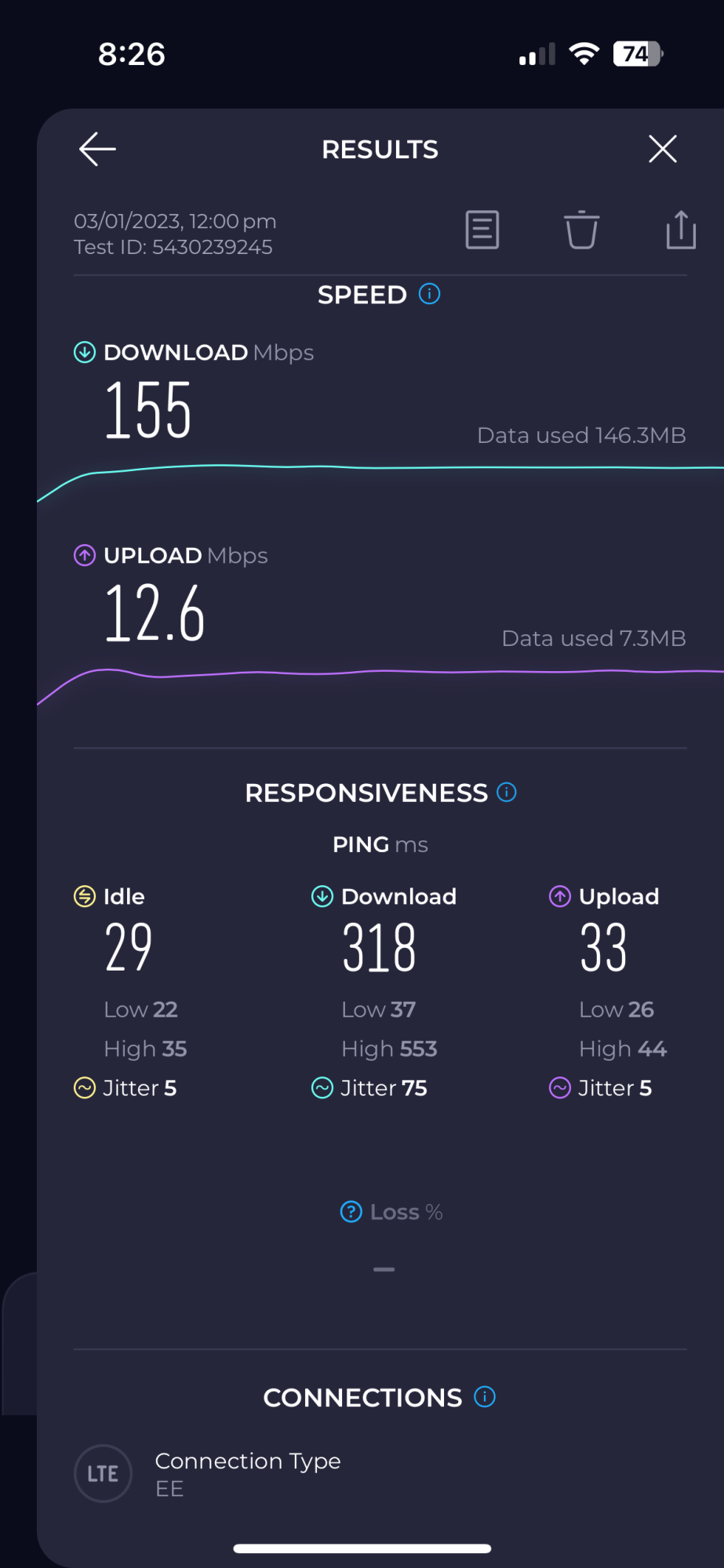Viewport: 724px width, 1568px height.
Task: View info about Connections
Action: tap(485, 1397)
